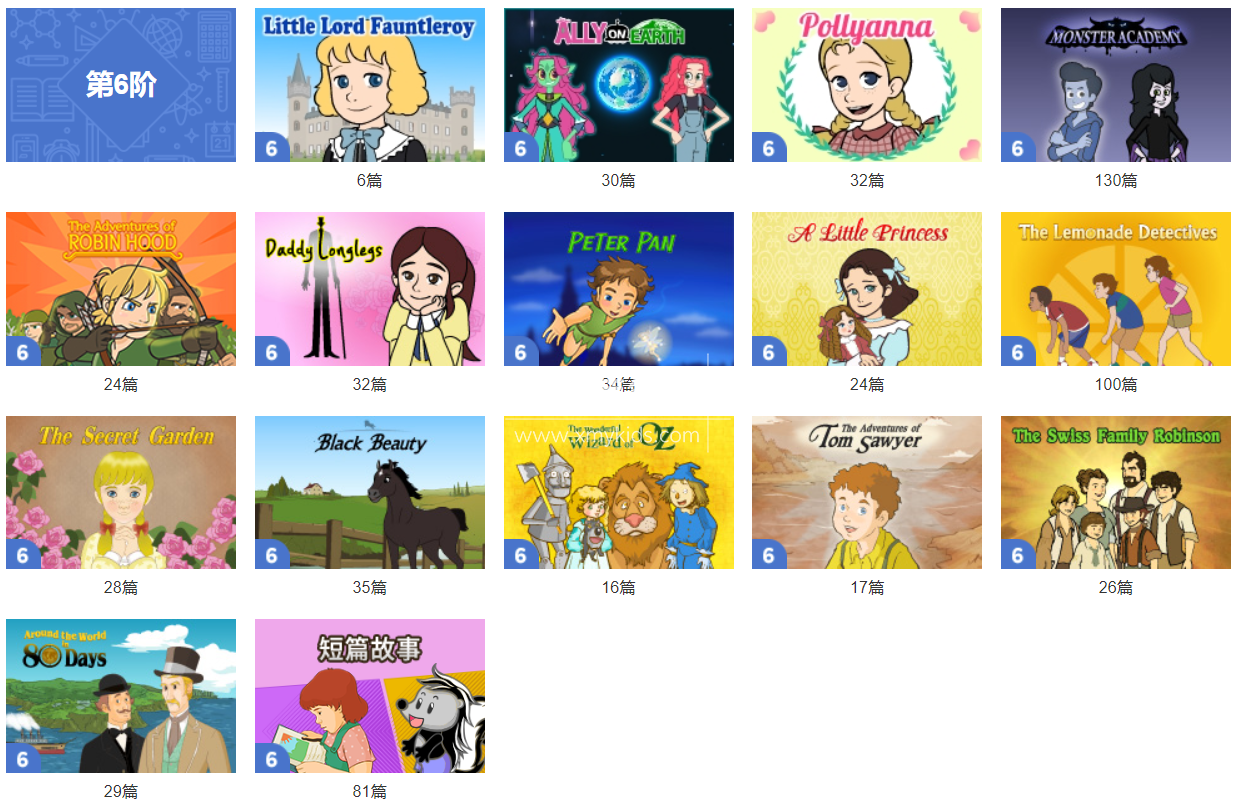Open The Adventures of Tom Sawyer
This screenshot has width=1237, height=807.
[867, 493]
